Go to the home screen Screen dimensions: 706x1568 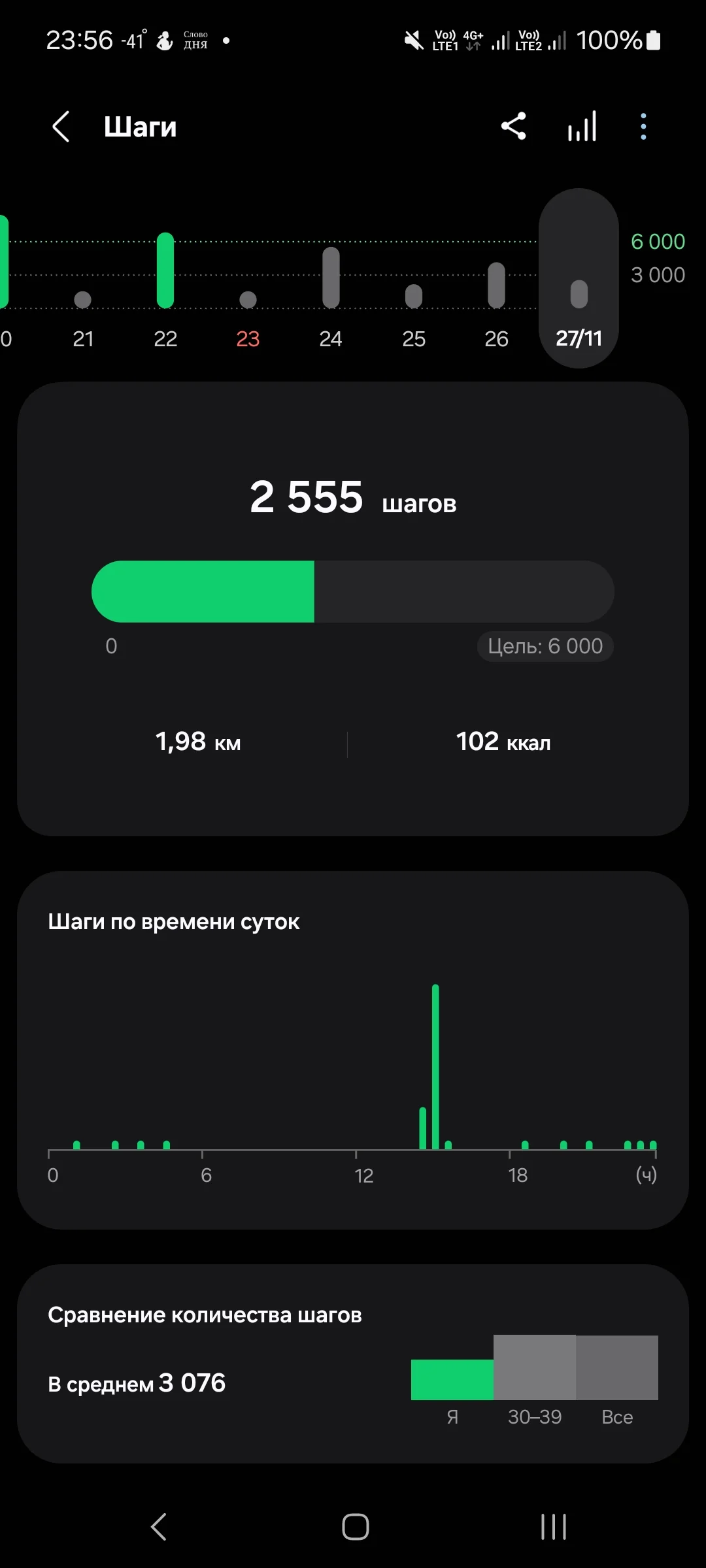(x=355, y=1527)
